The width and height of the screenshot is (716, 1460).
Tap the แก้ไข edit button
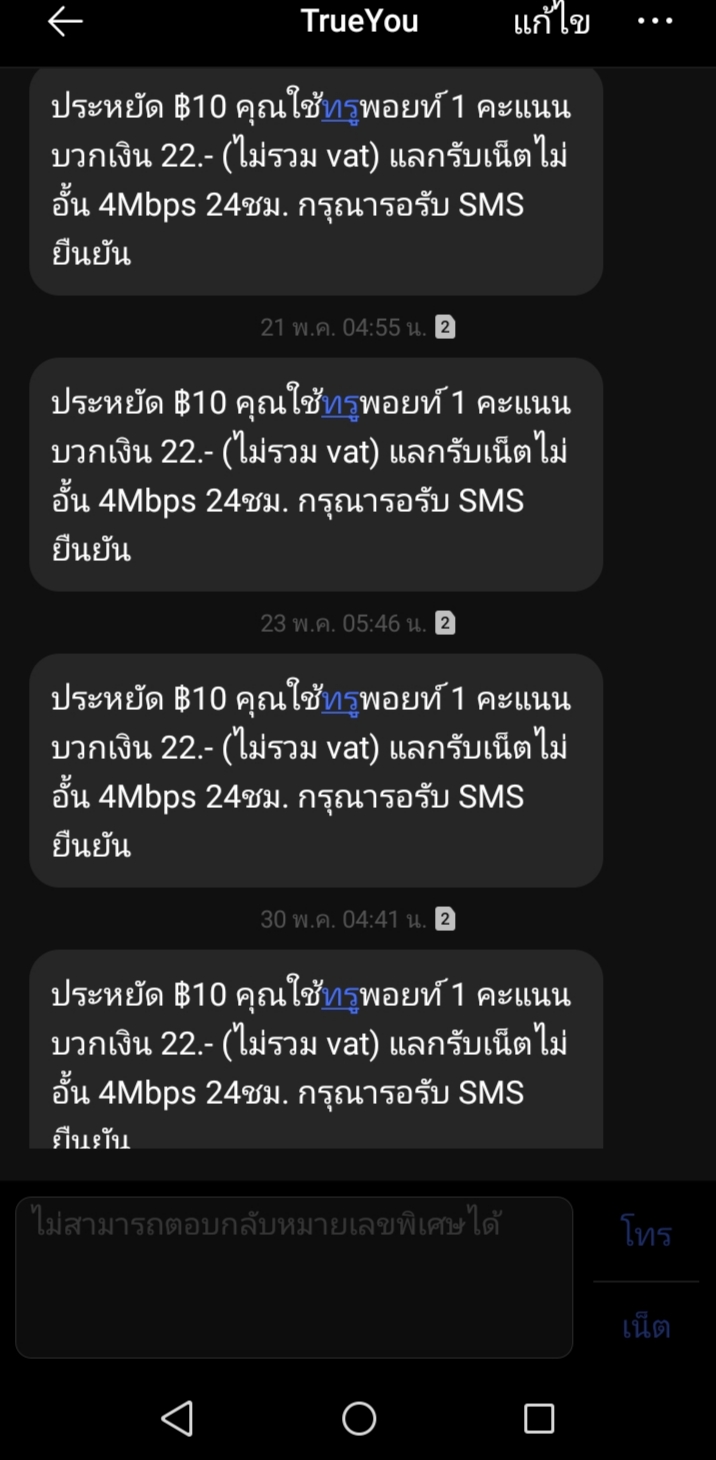[x=551, y=22]
